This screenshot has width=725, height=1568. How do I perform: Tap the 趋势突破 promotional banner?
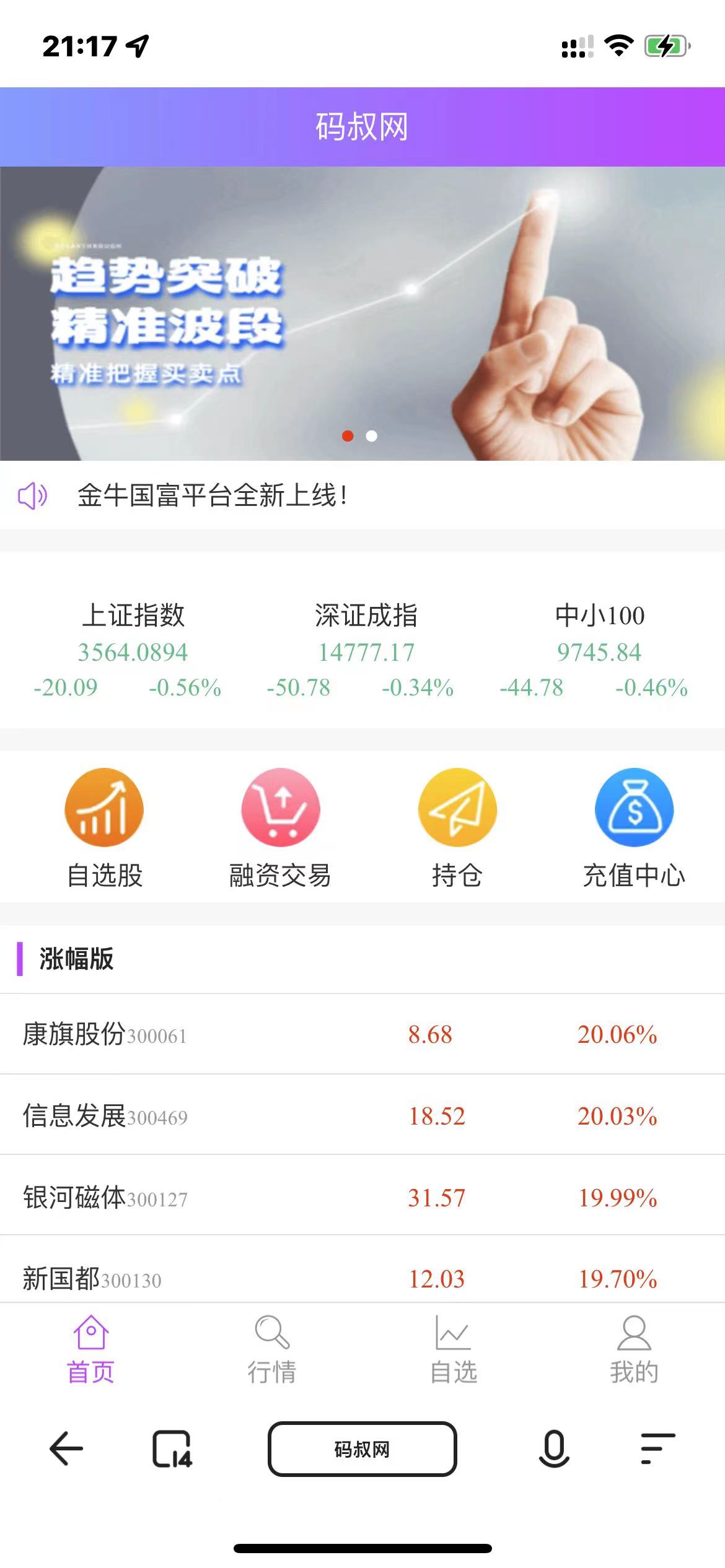coord(362,313)
